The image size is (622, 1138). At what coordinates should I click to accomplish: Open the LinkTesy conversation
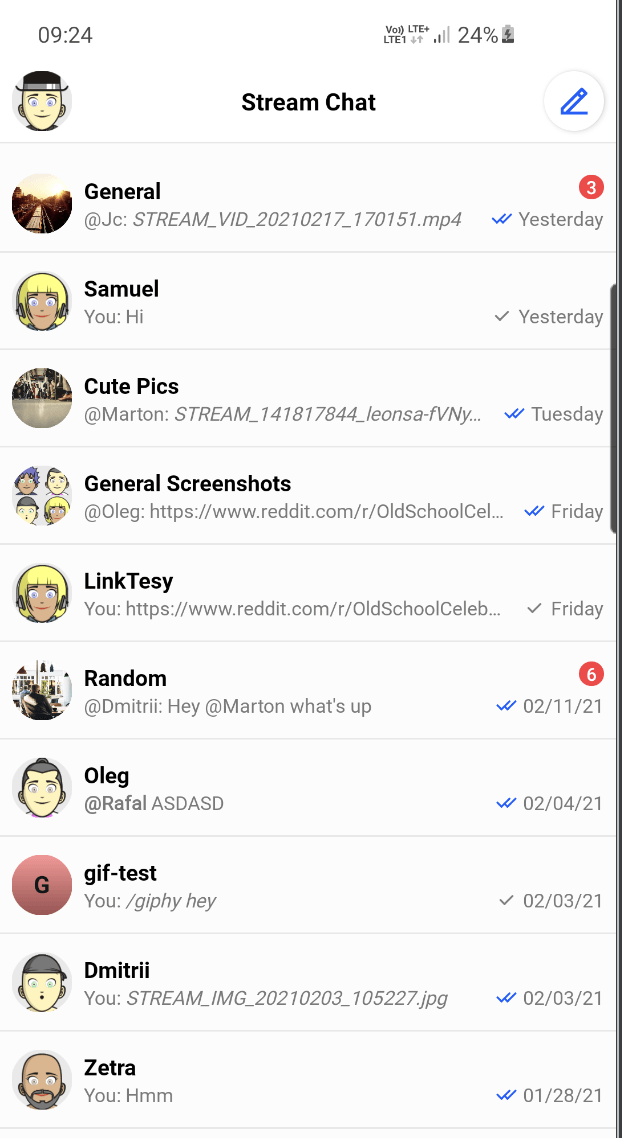pos(300,593)
